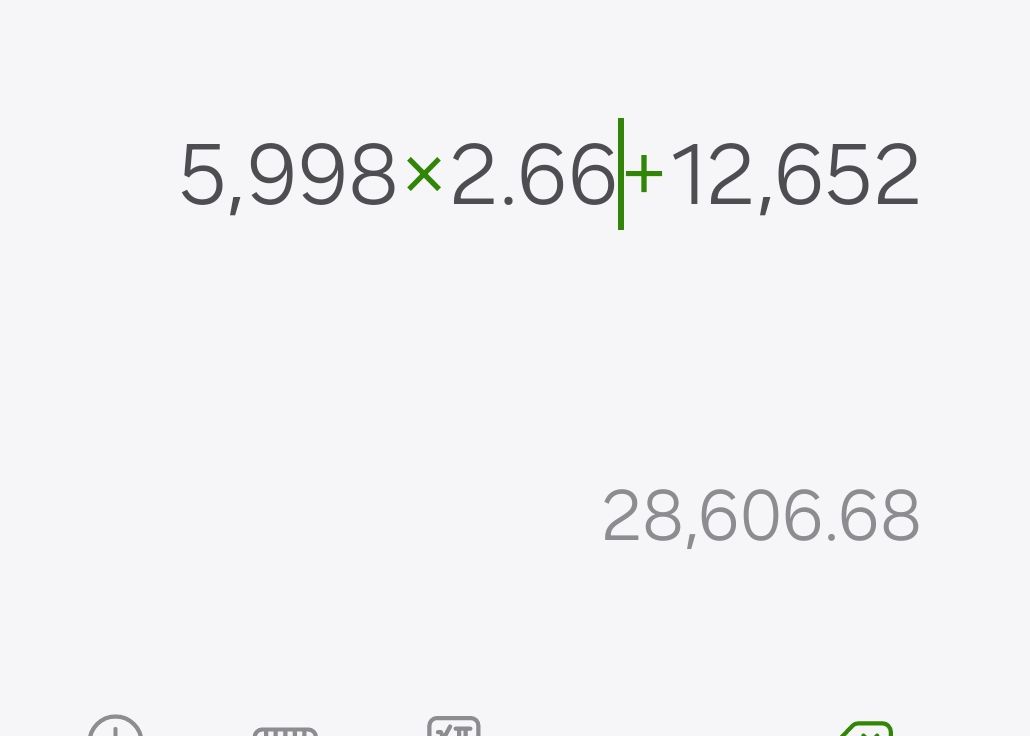
Task: Place cursor in the expression 5,998×2.66+12,652
Action: point(549,175)
